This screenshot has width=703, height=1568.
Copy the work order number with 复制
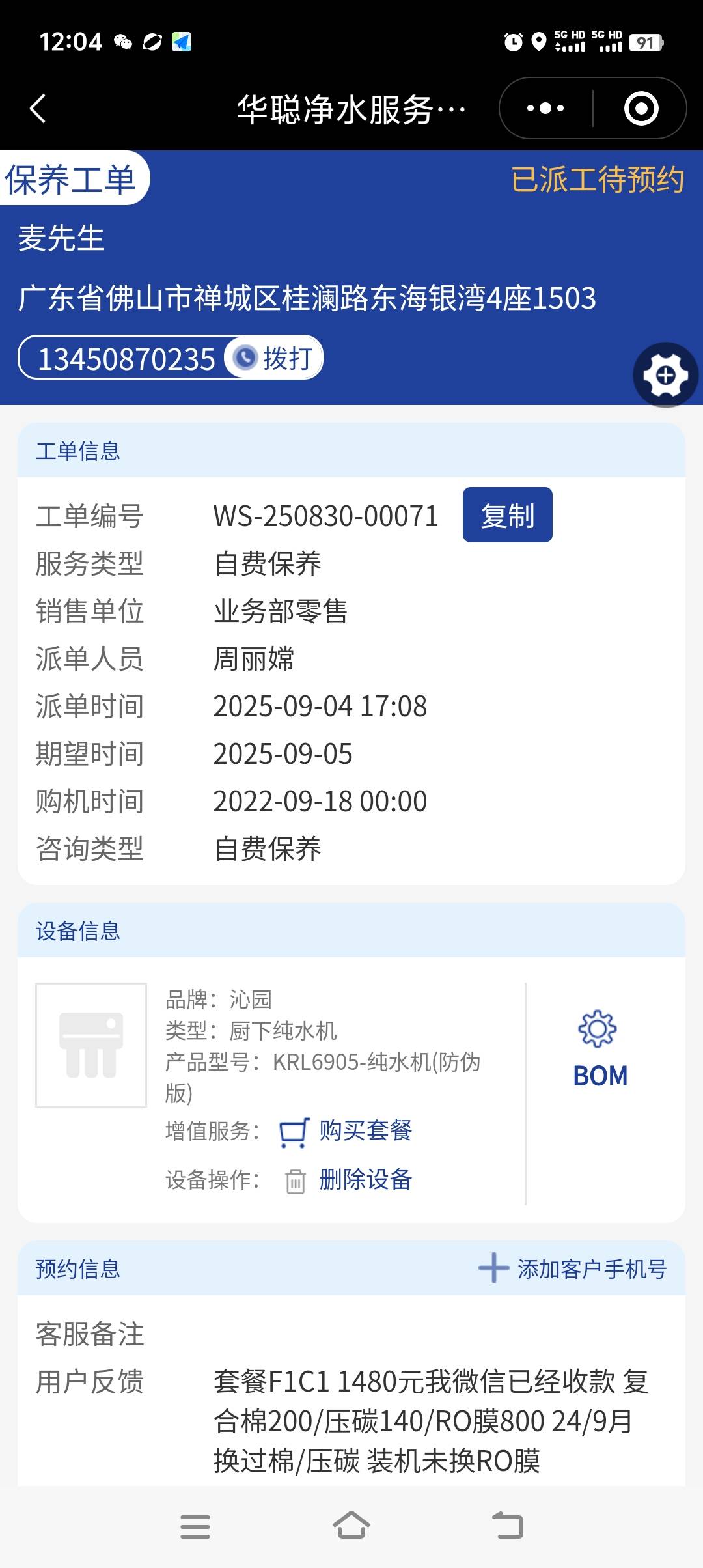(x=507, y=515)
